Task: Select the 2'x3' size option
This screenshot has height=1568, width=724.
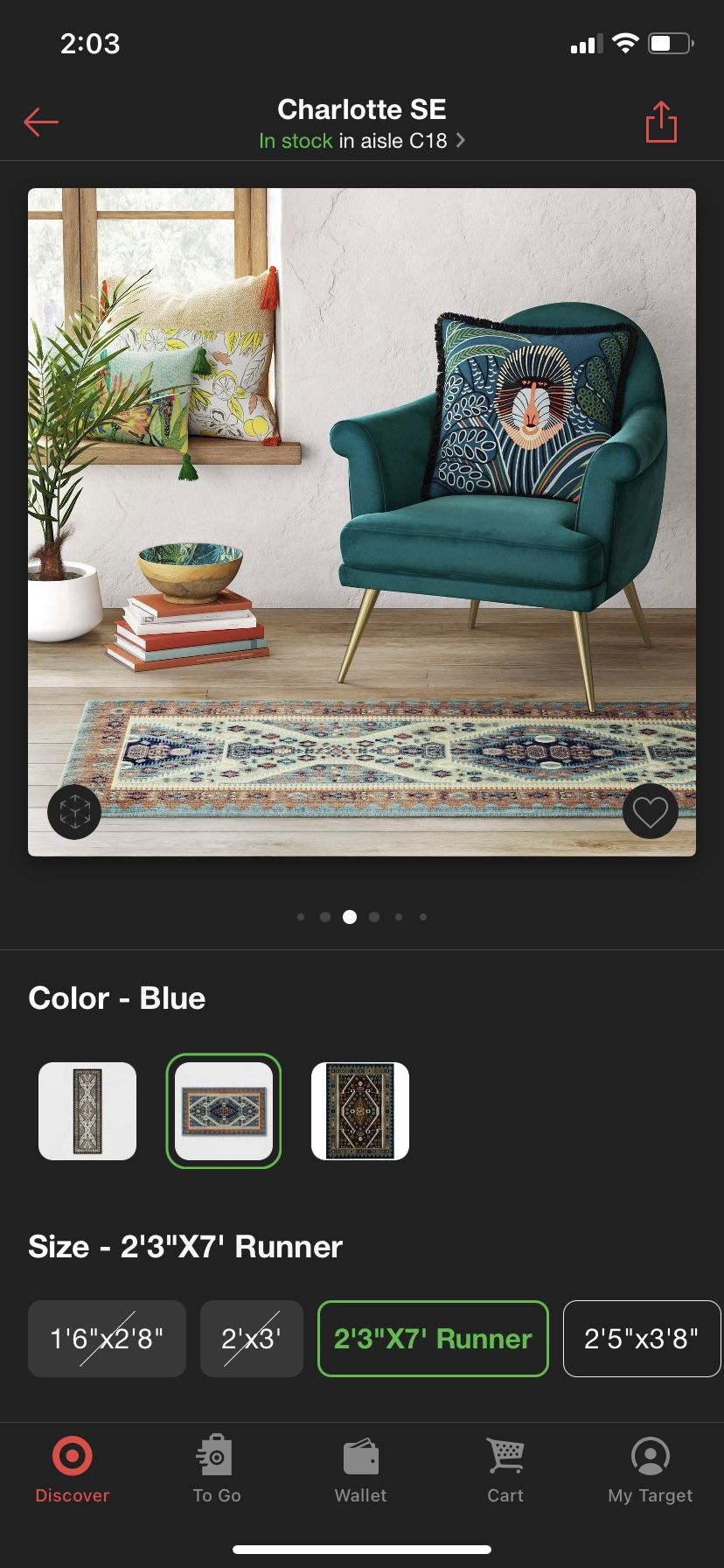Action: click(x=251, y=1339)
